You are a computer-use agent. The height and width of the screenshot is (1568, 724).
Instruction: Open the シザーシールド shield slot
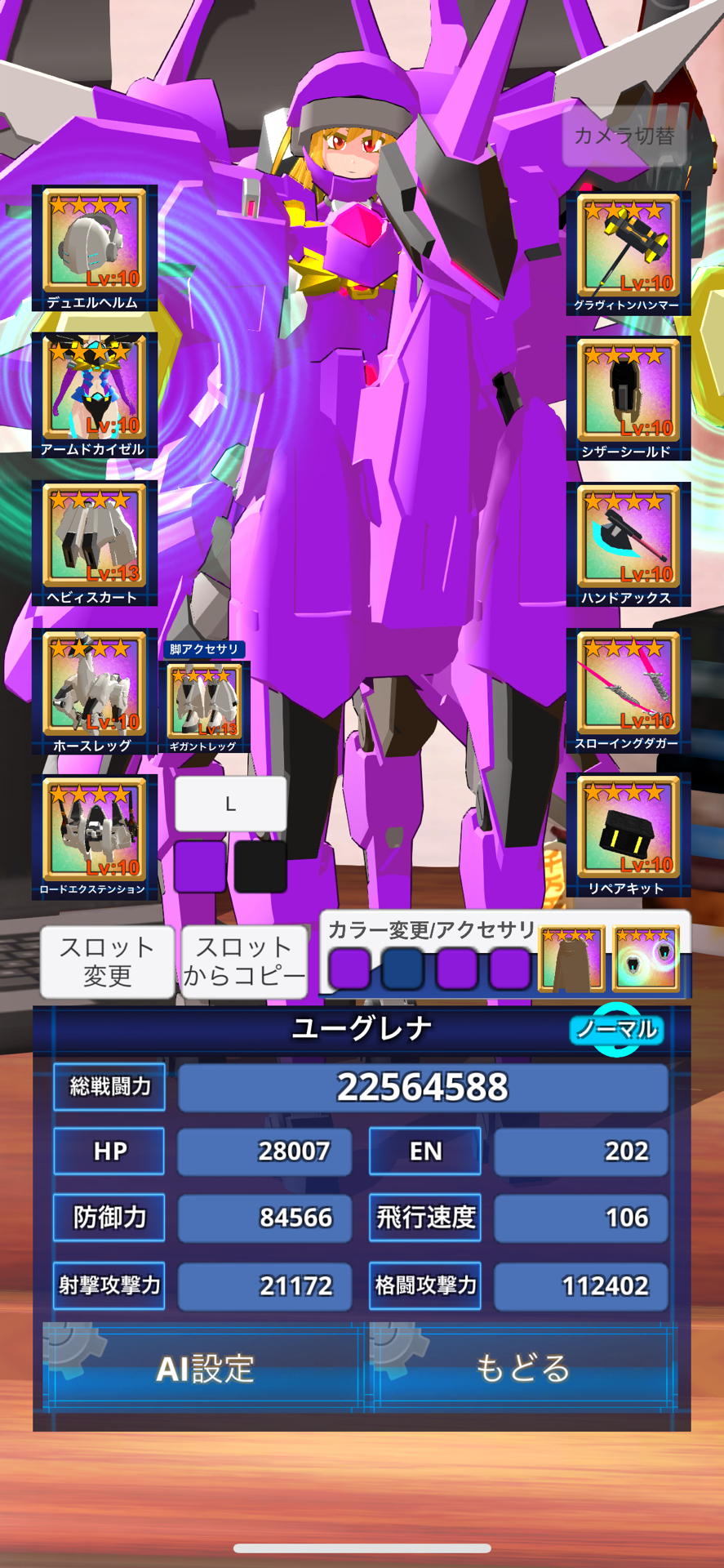[x=628, y=398]
